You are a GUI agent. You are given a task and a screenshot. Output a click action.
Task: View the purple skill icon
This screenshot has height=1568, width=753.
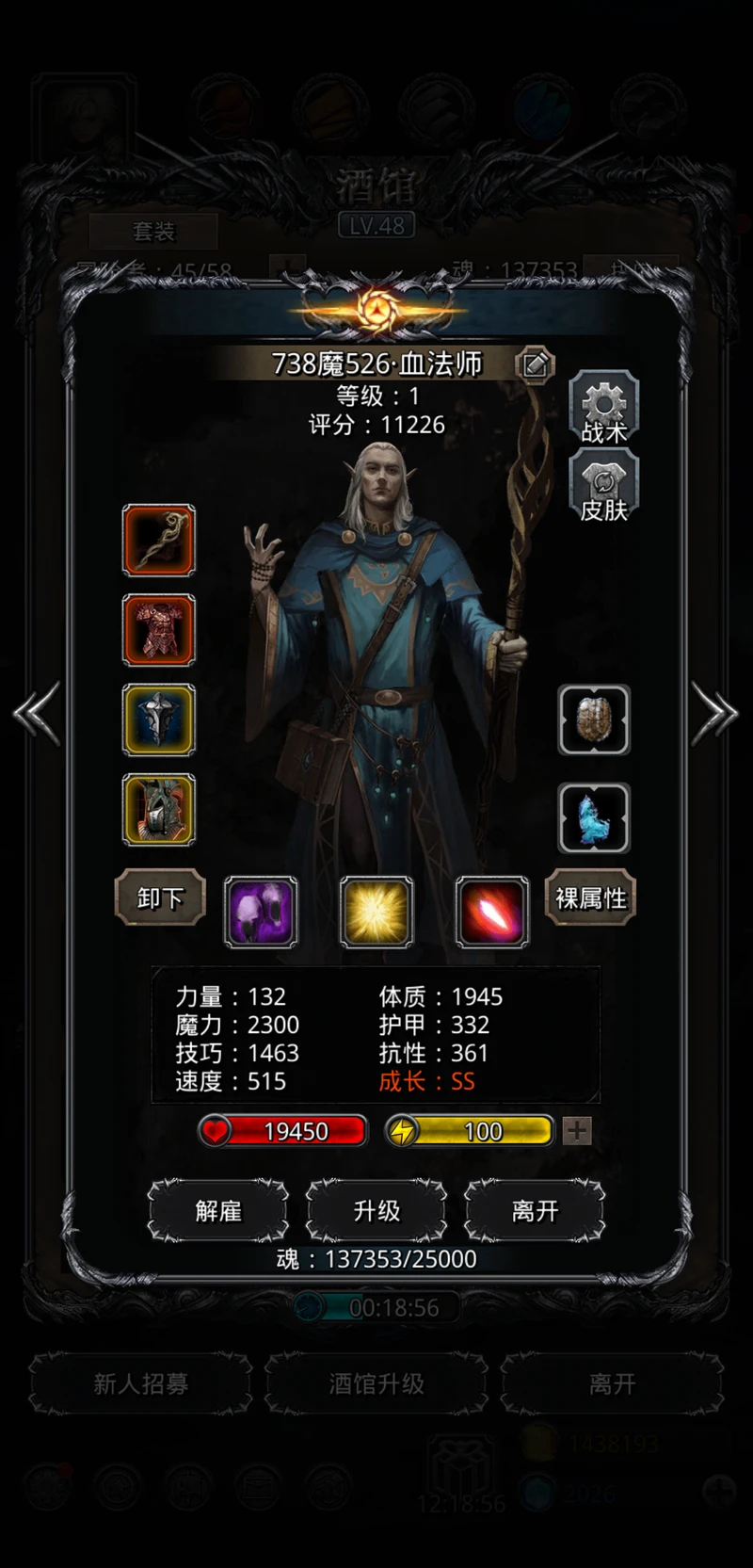261,912
